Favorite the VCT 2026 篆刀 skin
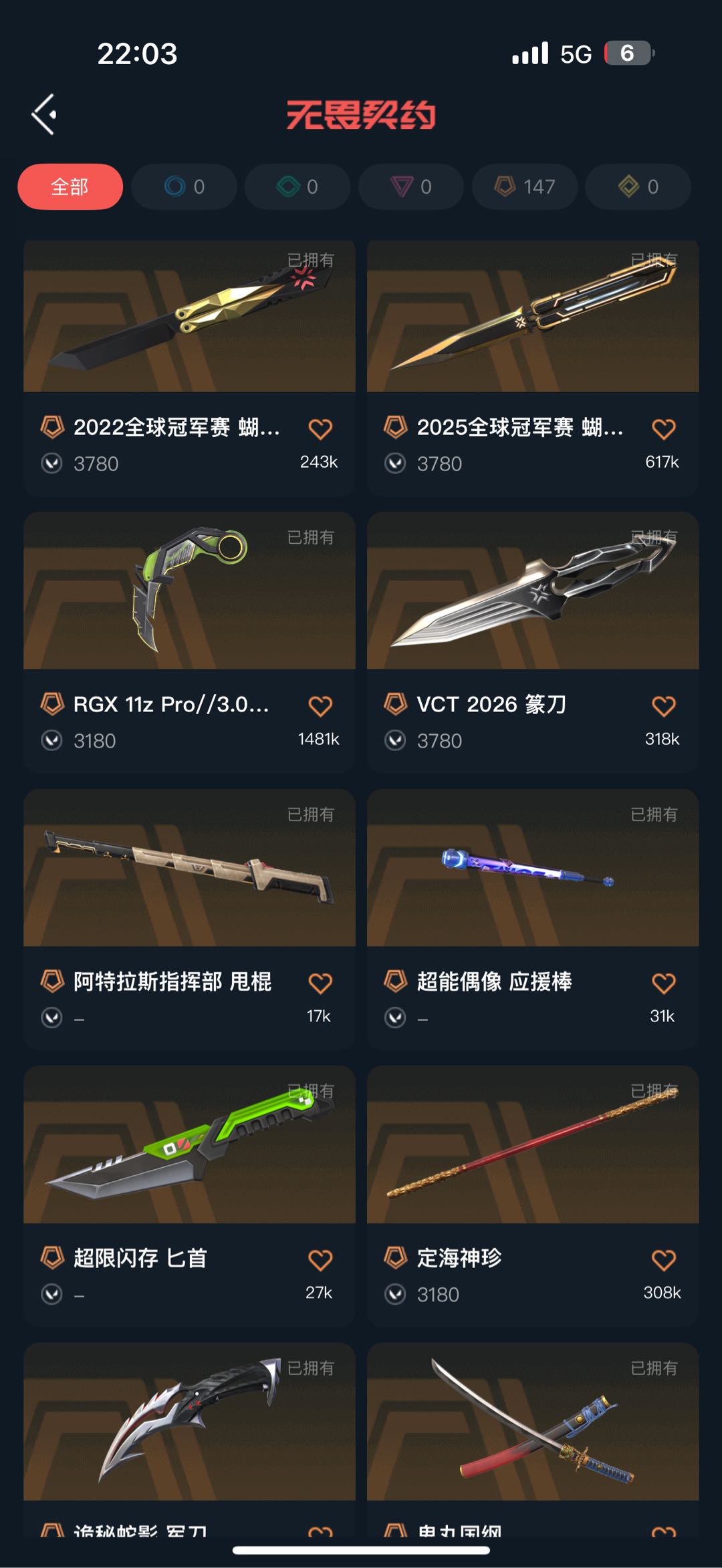The image size is (722, 1568). click(x=663, y=705)
